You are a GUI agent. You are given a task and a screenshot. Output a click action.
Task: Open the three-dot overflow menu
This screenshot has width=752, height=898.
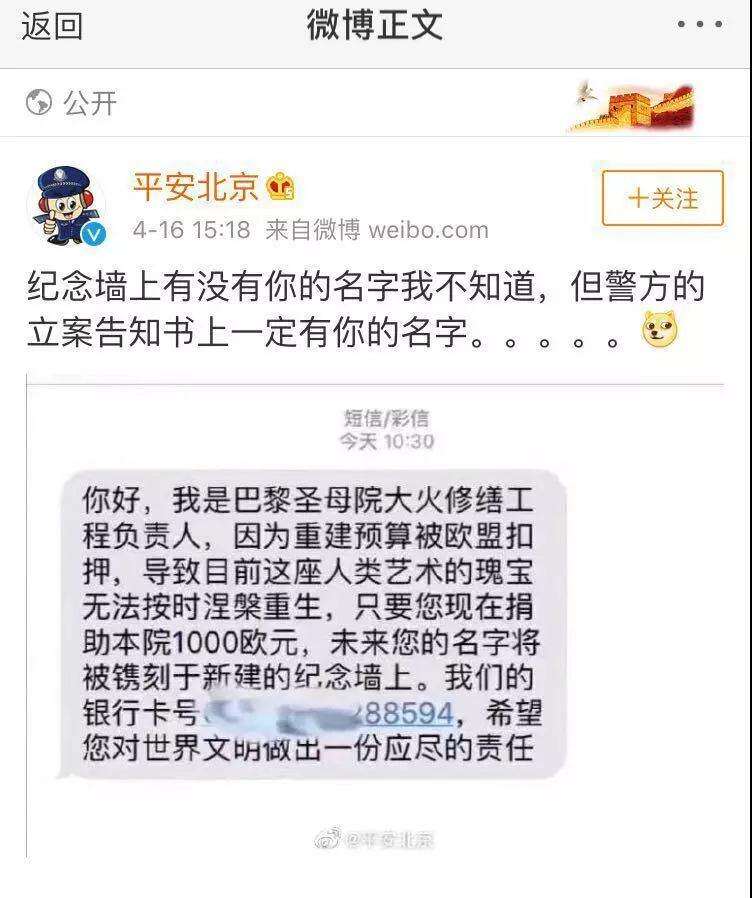[x=701, y=25]
